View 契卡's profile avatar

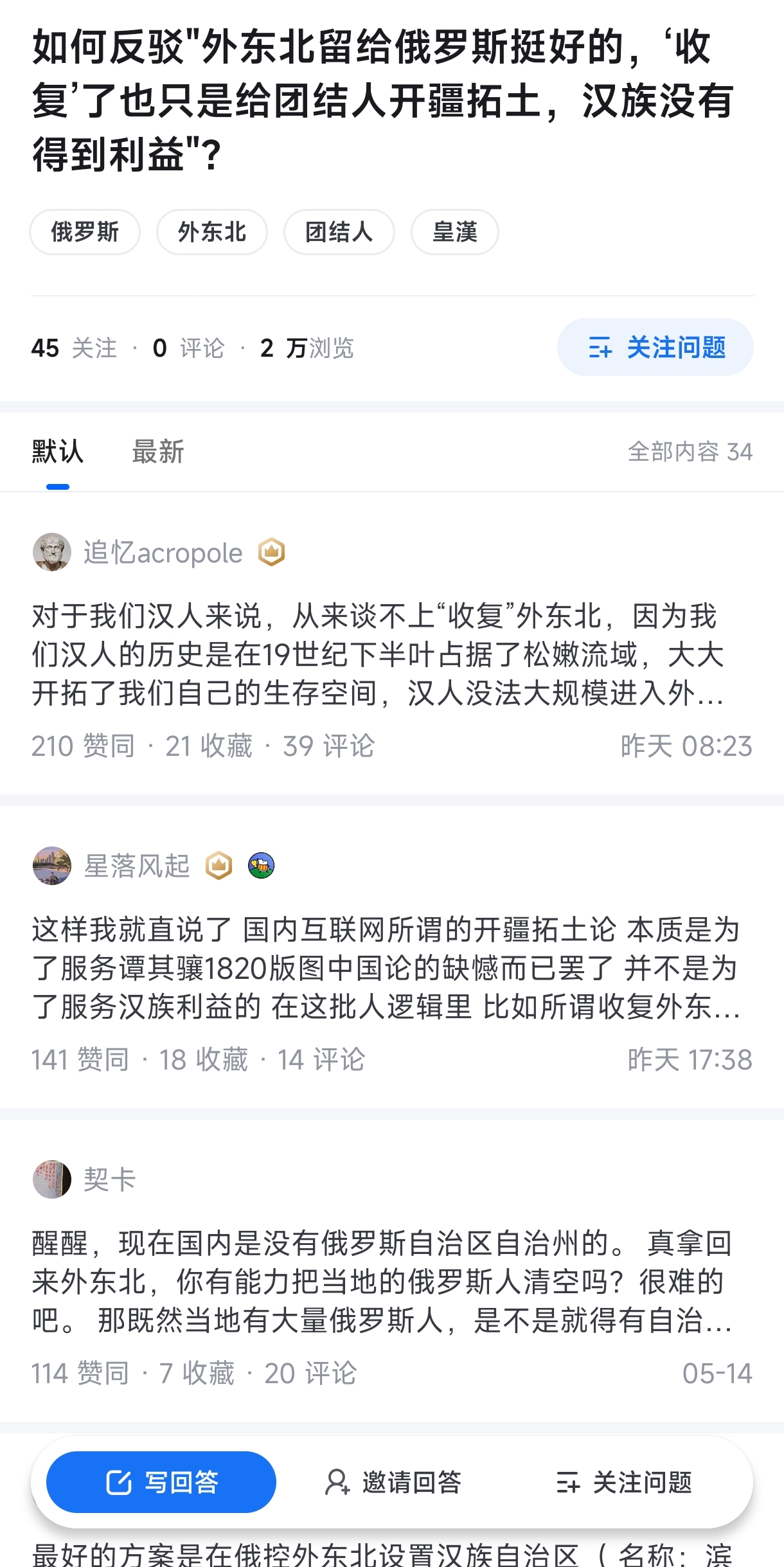[52, 1179]
